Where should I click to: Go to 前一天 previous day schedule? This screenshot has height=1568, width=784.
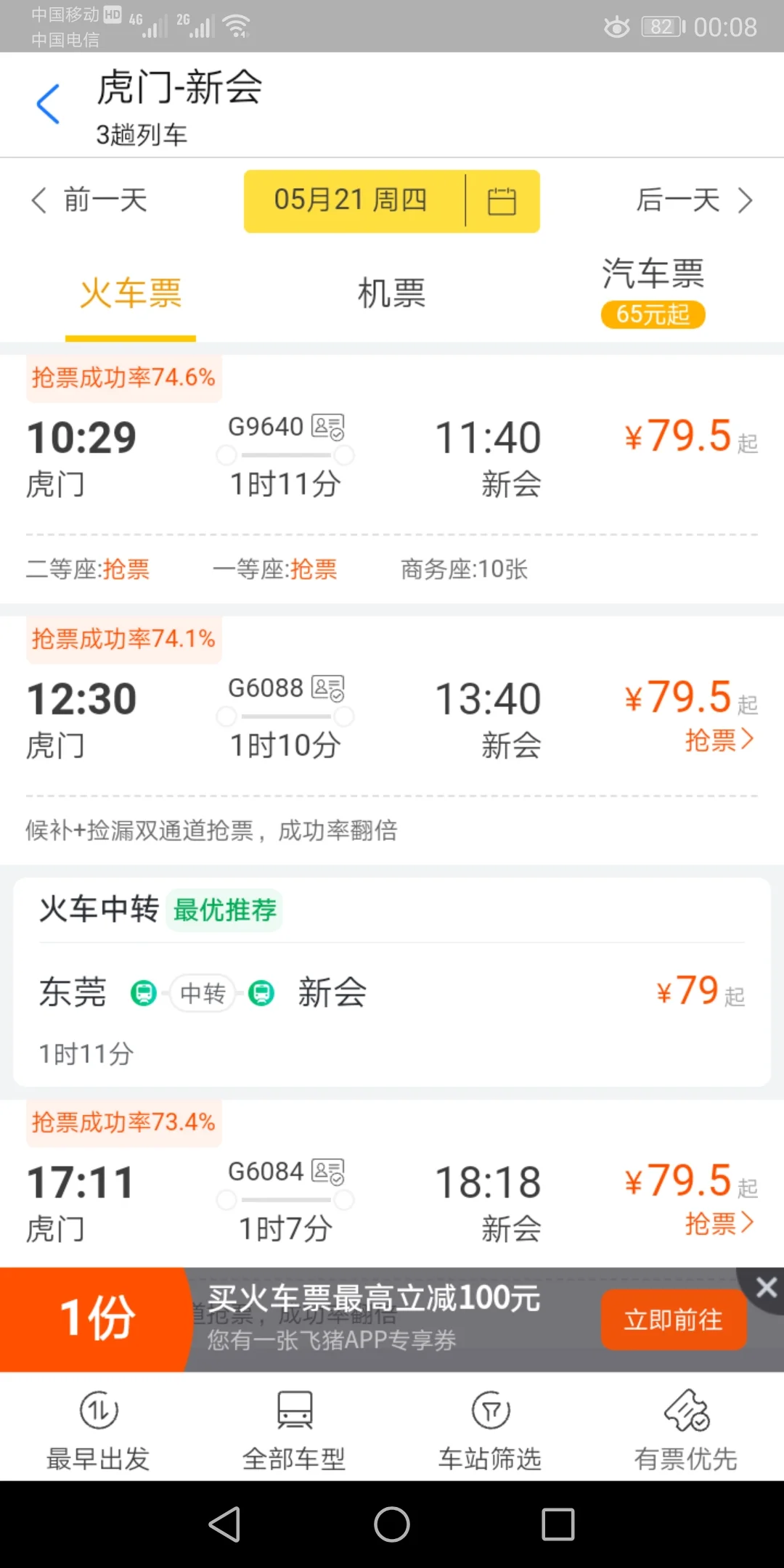coord(91,201)
